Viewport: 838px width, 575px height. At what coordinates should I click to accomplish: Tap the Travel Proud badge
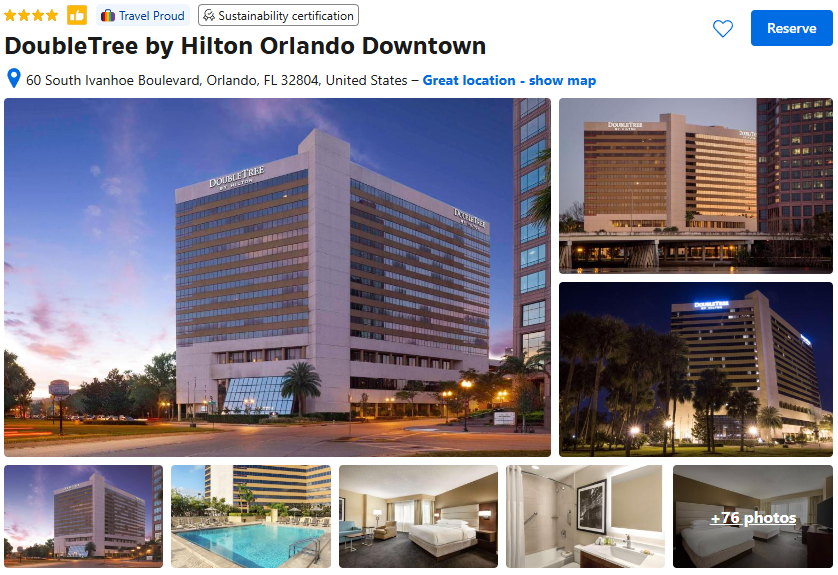pos(143,16)
